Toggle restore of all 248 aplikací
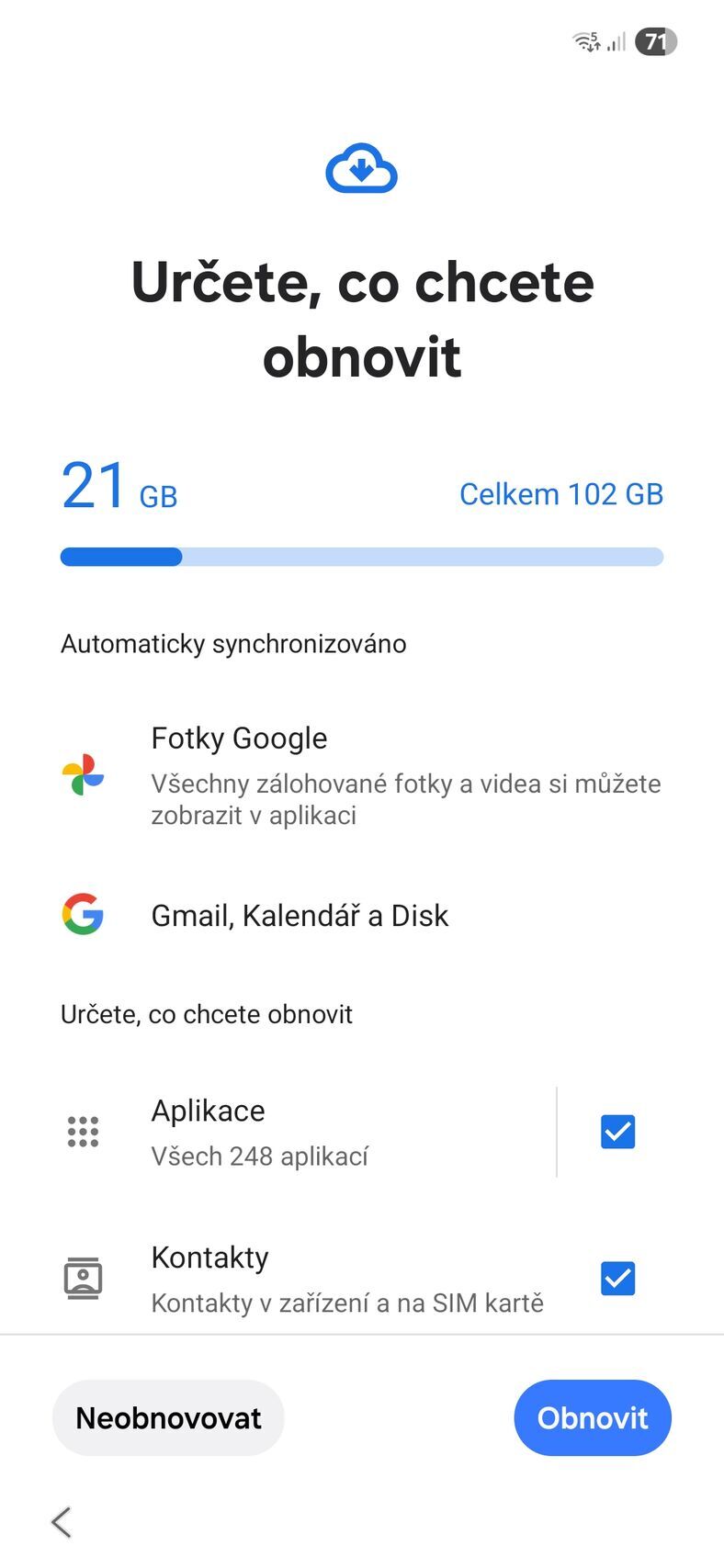Image resolution: width=724 pixels, height=1568 pixels. pos(617,1132)
